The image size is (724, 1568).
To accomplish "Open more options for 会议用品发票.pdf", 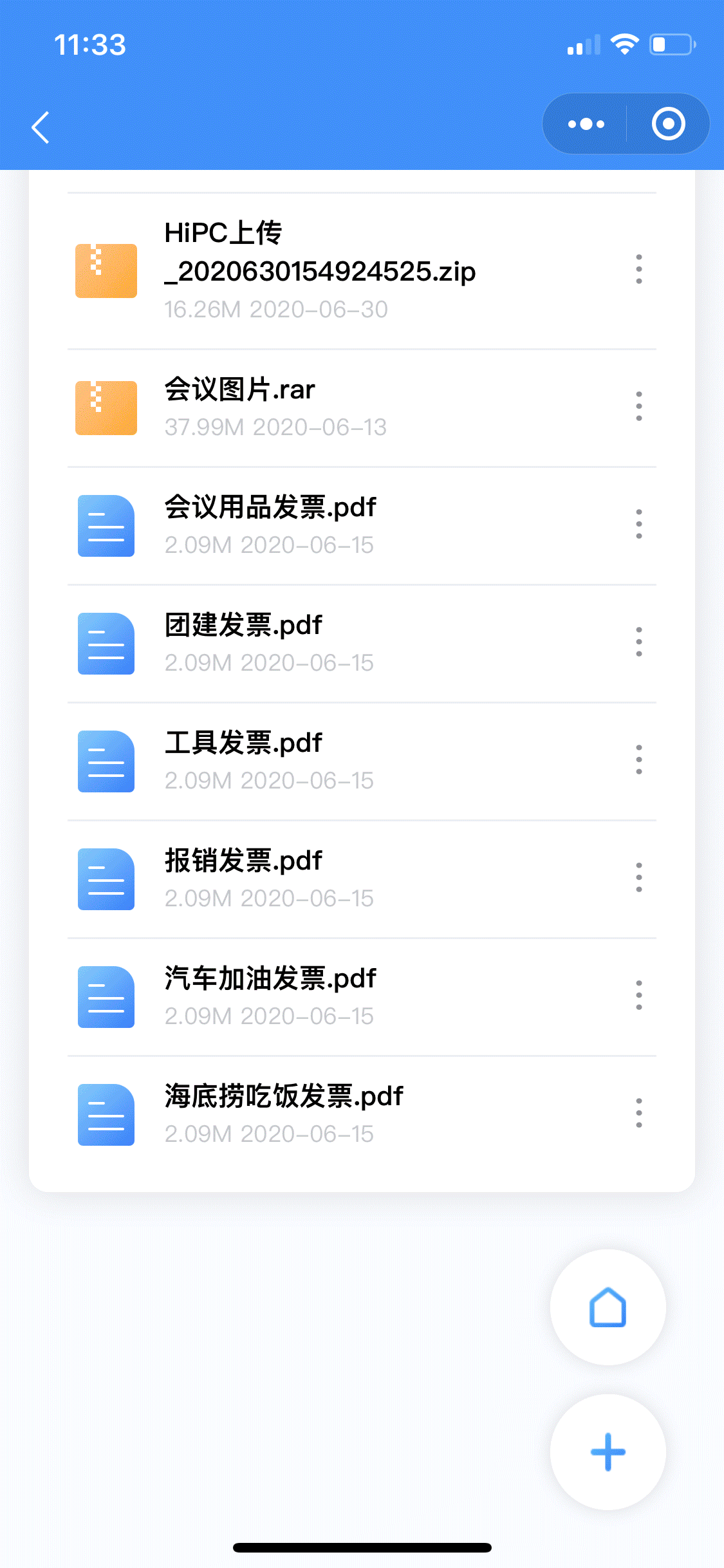I will point(638,524).
